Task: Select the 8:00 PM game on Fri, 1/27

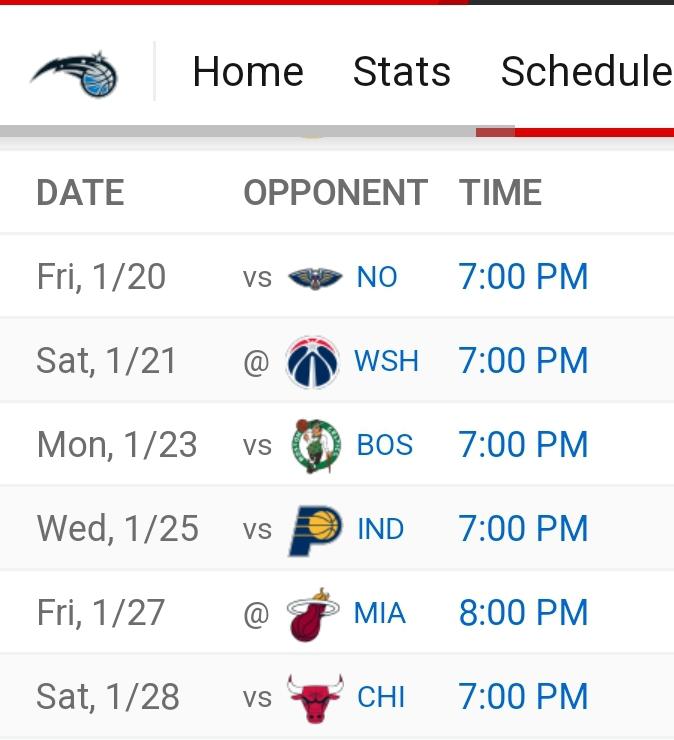Action: coord(523,613)
